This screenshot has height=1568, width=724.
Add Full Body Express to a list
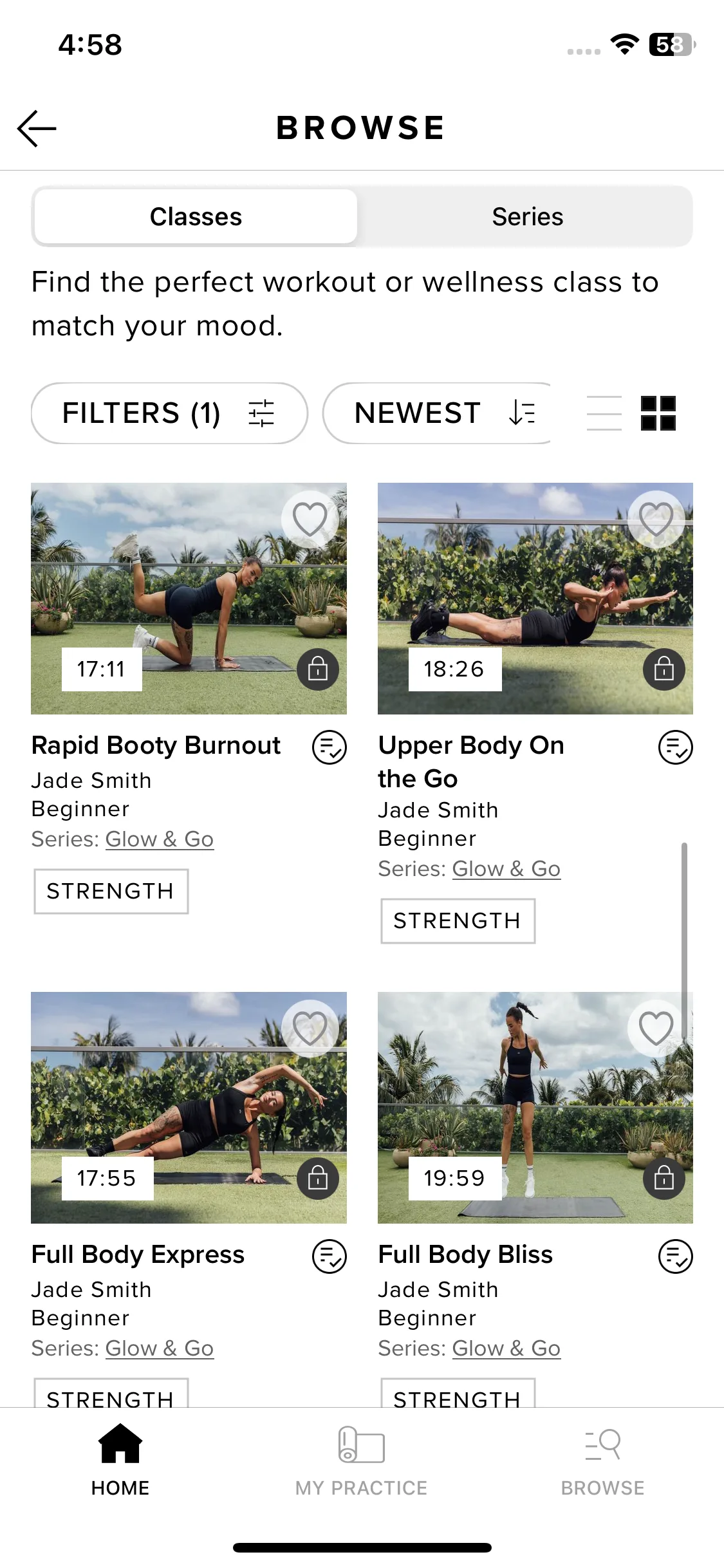click(329, 1256)
